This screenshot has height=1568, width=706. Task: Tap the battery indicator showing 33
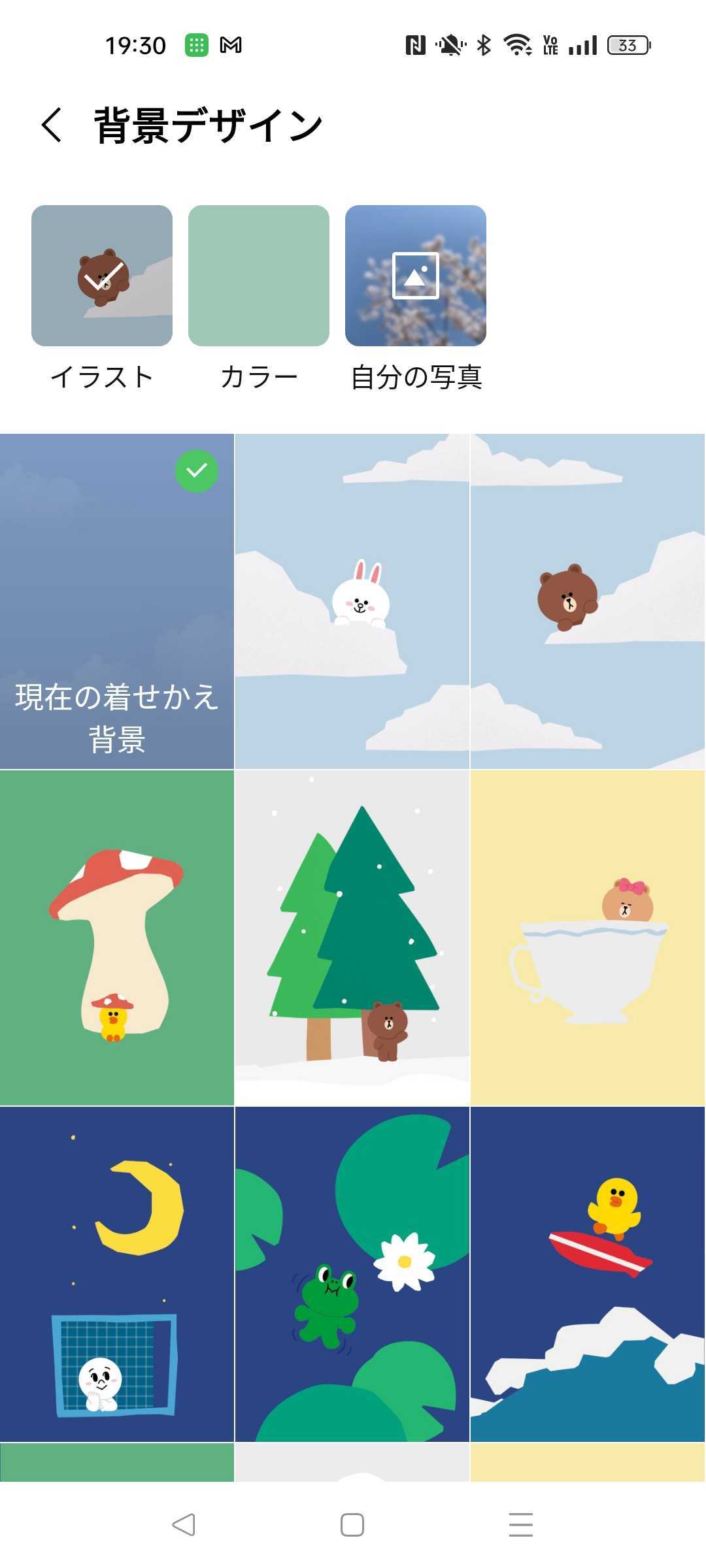point(627,45)
